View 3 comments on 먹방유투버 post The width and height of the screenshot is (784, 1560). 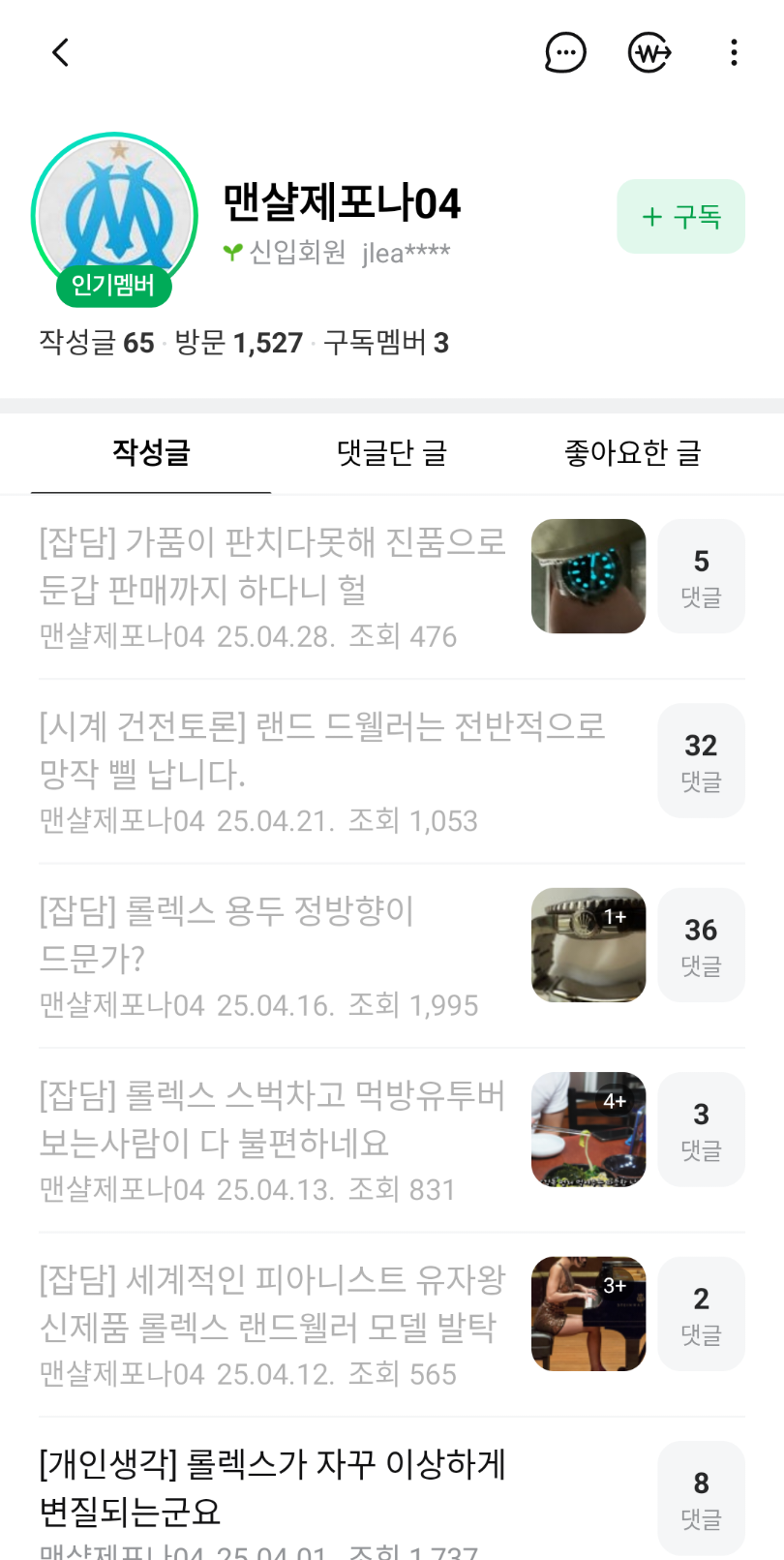pos(701,1129)
